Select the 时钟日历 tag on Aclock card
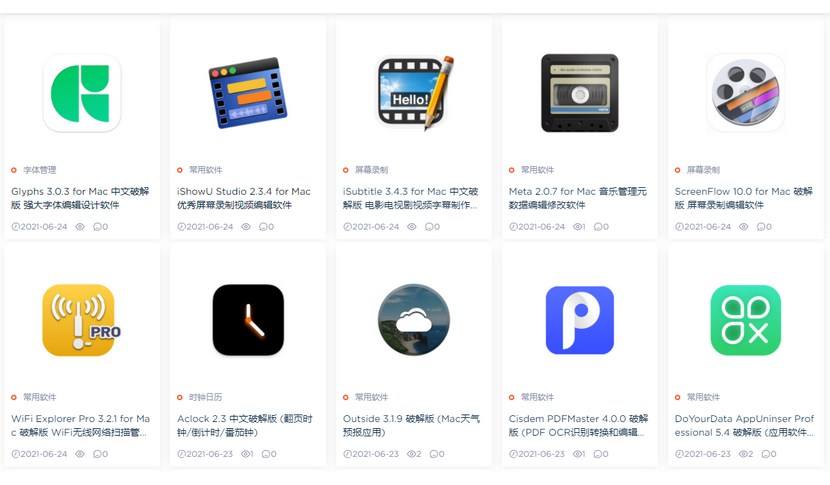Image resolution: width=830 pixels, height=485 pixels. [205, 397]
